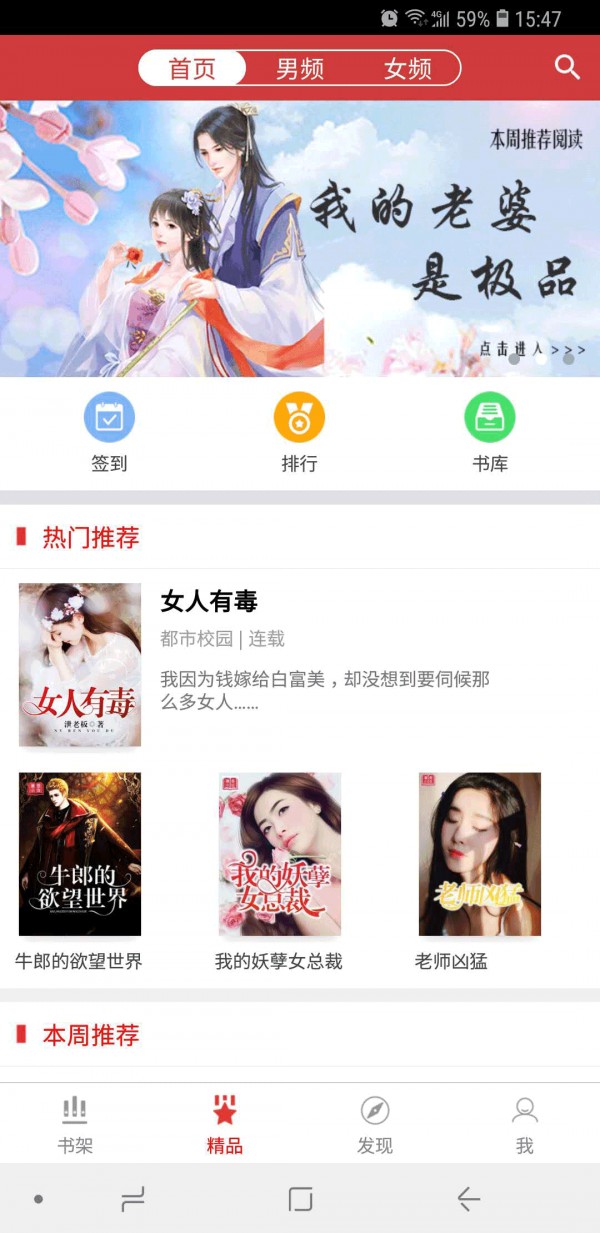The height and width of the screenshot is (1233, 600).
Task: Switch to the 女频 tab
Action: (x=408, y=68)
